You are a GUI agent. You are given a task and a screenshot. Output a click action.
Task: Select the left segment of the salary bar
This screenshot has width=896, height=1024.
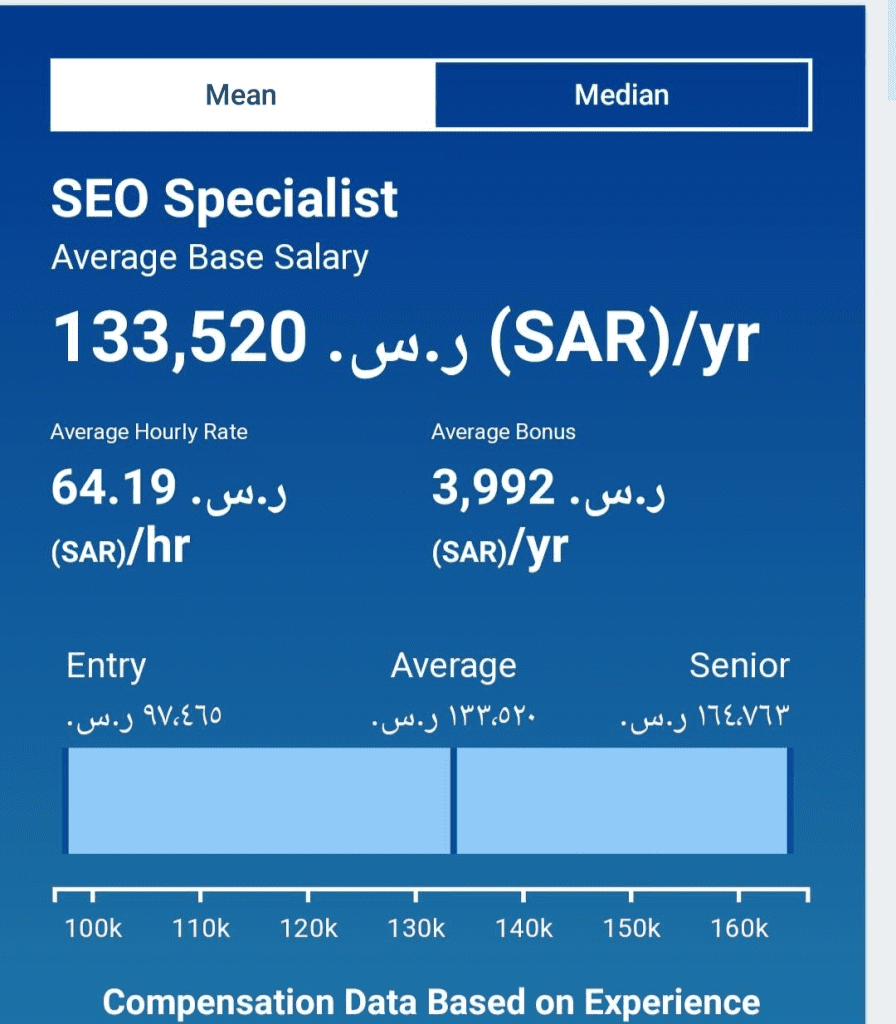coord(260,800)
